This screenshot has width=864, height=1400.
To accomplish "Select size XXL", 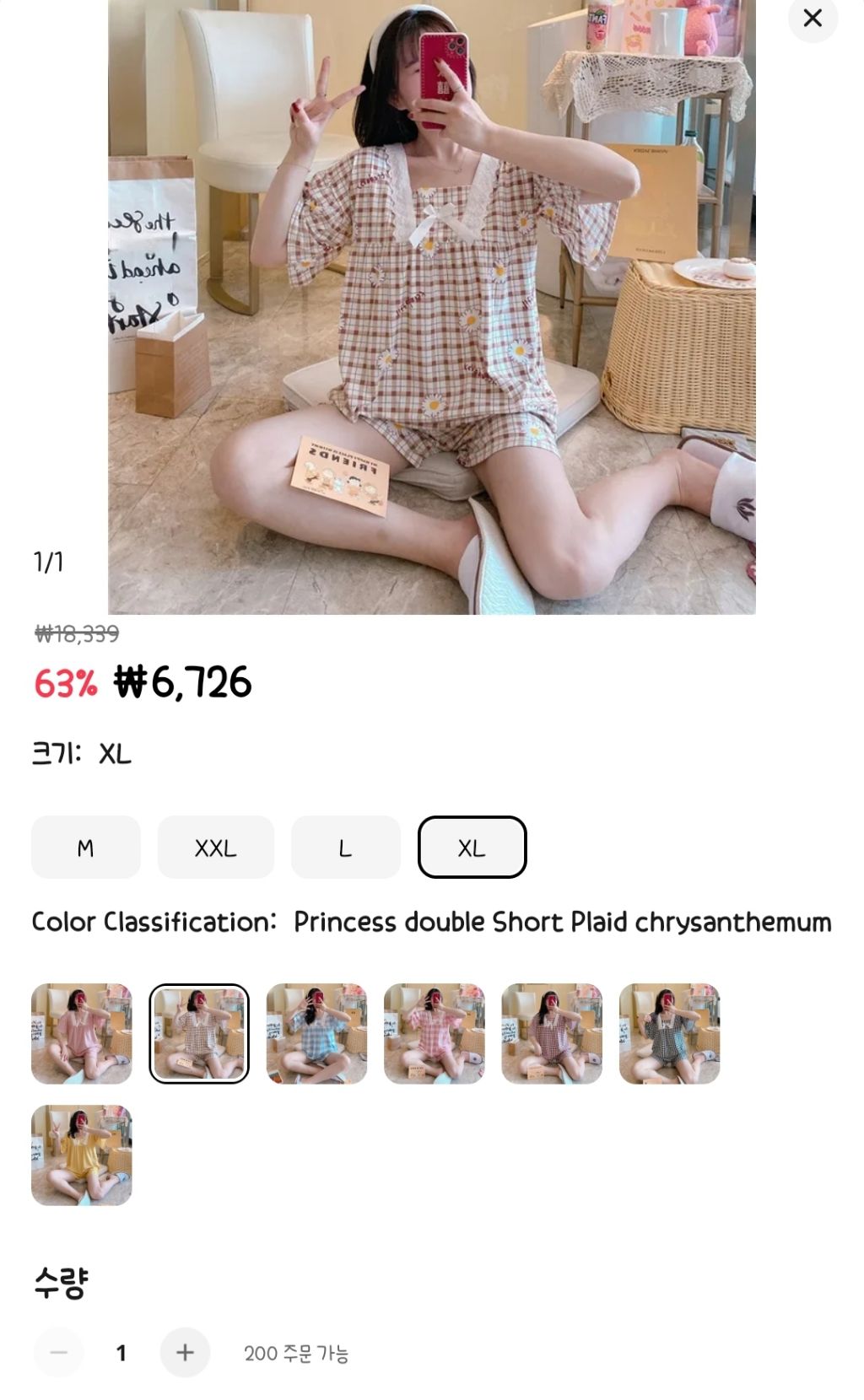I will [x=215, y=848].
